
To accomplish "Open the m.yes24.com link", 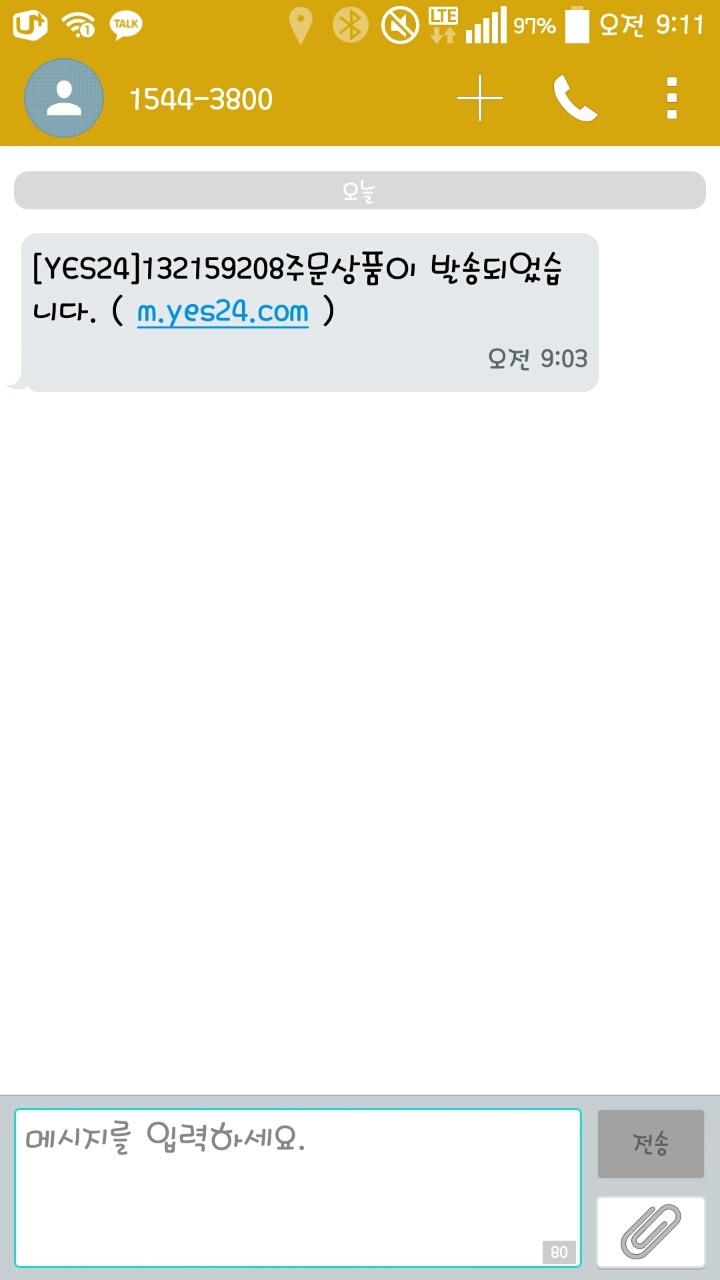I will [222, 312].
